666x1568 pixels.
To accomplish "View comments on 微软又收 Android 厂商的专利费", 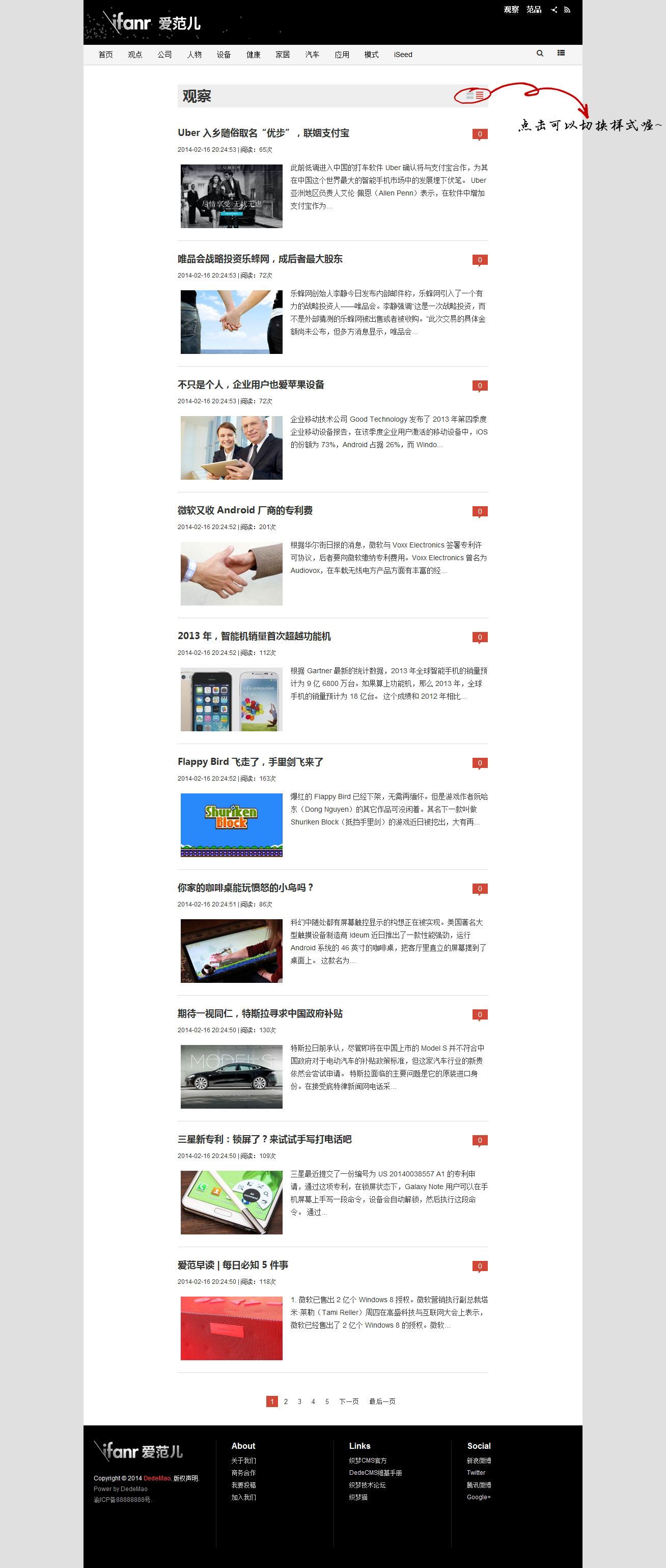I will 480,511.
